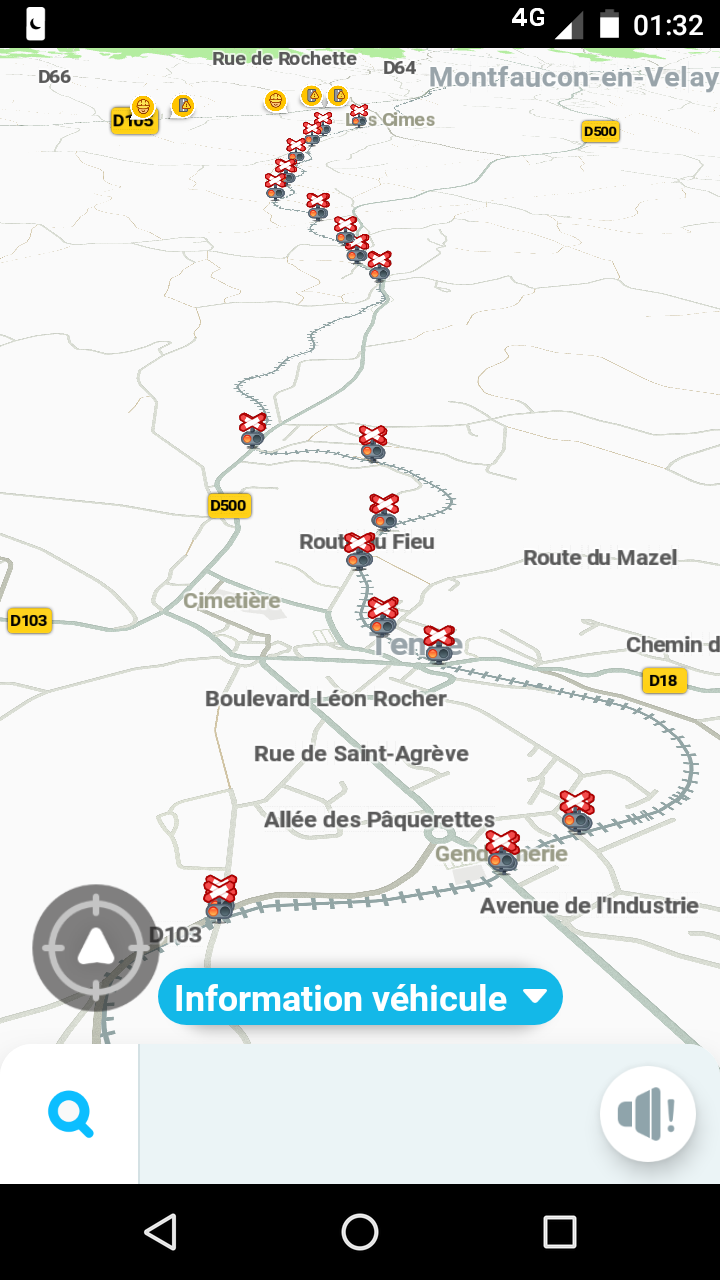Open the search magnifier button
The width and height of the screenshot is (720, 1280).
(70, 1113)
